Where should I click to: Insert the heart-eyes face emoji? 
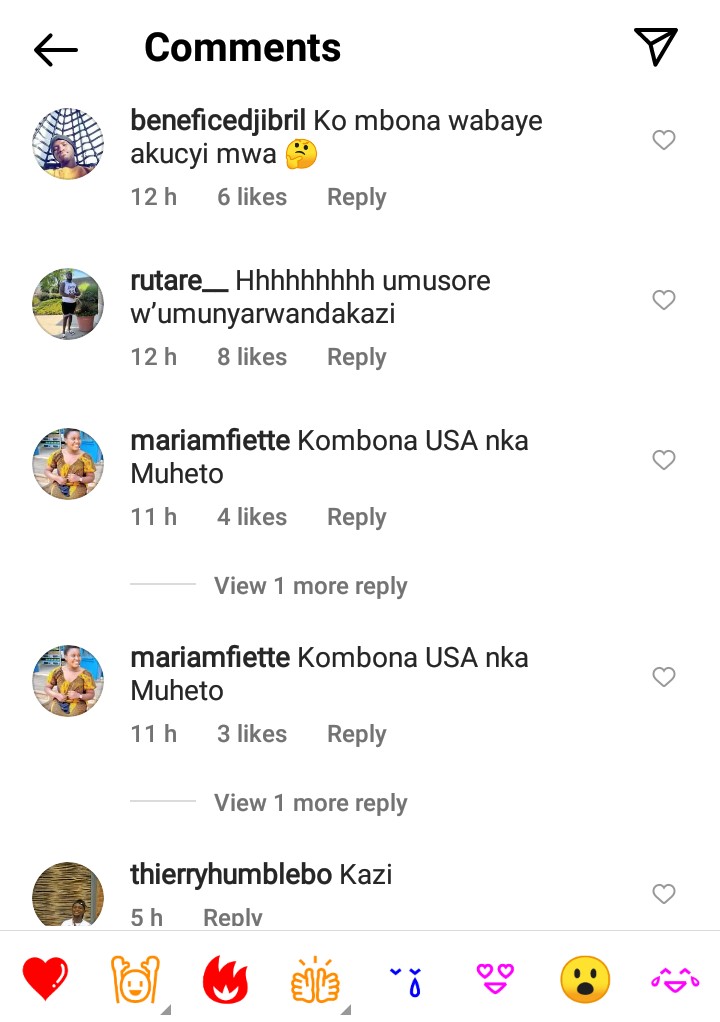[x=495, y=979]
